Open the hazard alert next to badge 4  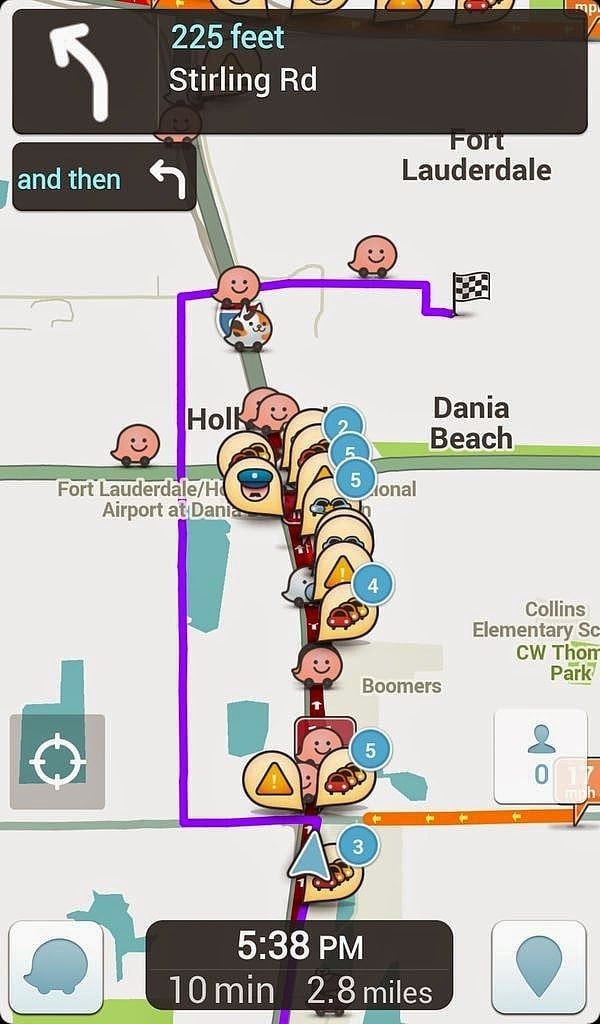click(340, 571)
